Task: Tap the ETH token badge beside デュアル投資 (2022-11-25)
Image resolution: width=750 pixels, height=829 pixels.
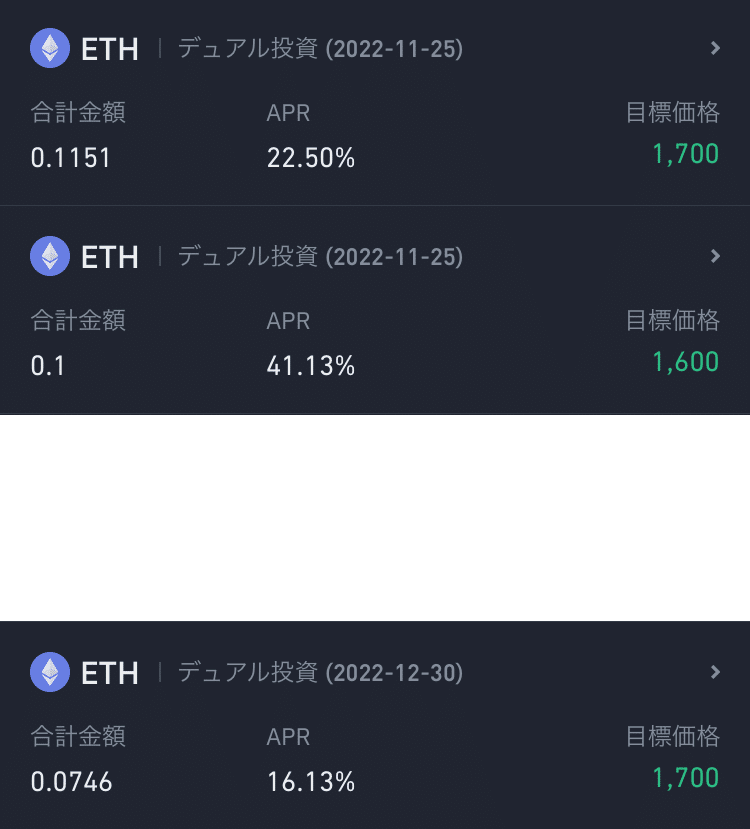Action: click(49, 48)
